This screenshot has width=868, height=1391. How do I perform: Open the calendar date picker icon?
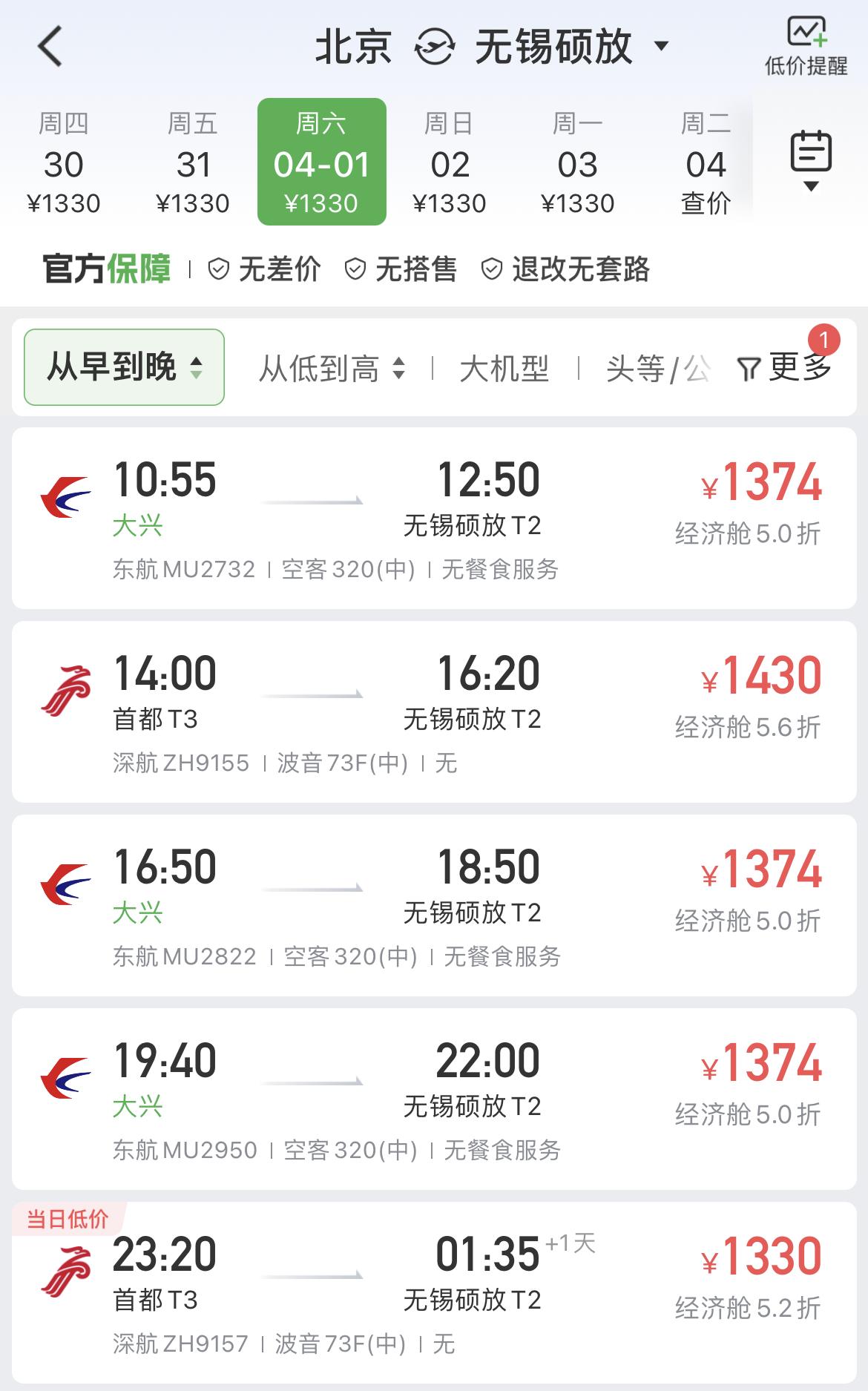point(811,160)
